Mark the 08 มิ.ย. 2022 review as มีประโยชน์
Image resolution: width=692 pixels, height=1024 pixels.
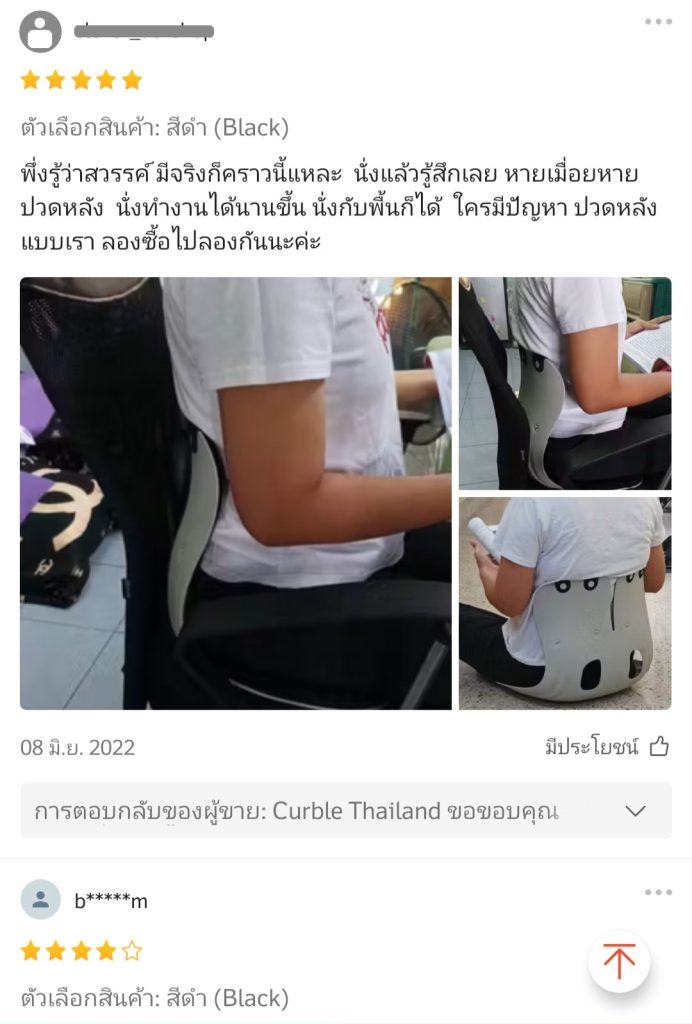click(658, 747)
